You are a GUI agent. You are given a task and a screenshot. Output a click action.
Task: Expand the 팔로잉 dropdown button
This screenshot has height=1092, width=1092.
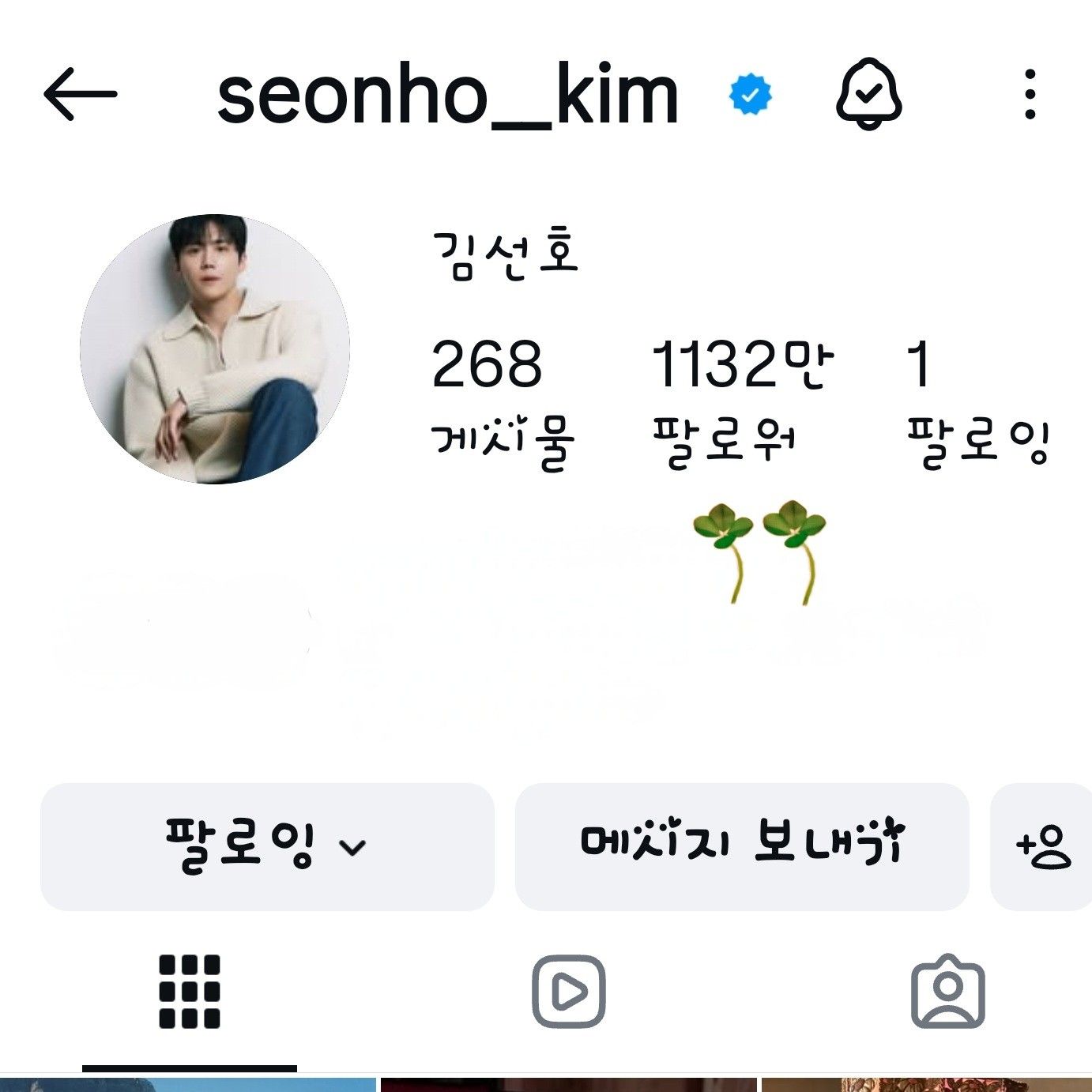[x=267, y=846]
